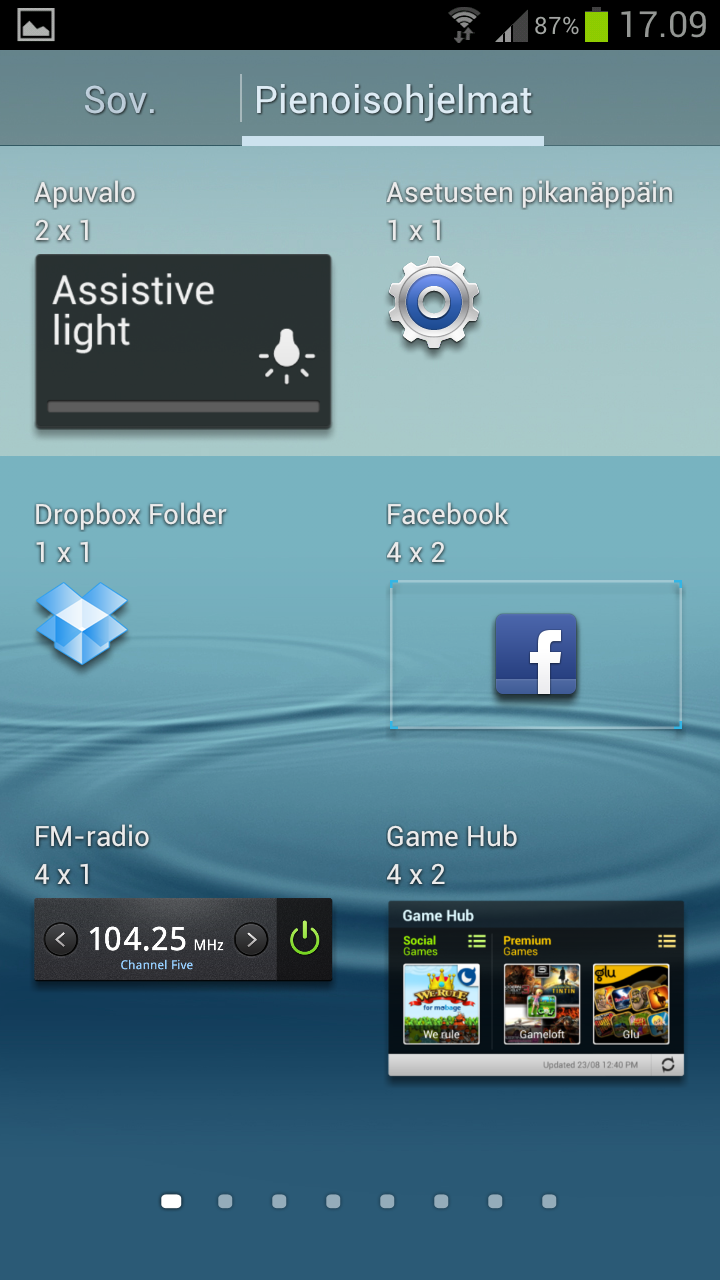720x1280 pixels.
Task: Jump to the second page indicator dot
Action: click(x=225, y=1201)
